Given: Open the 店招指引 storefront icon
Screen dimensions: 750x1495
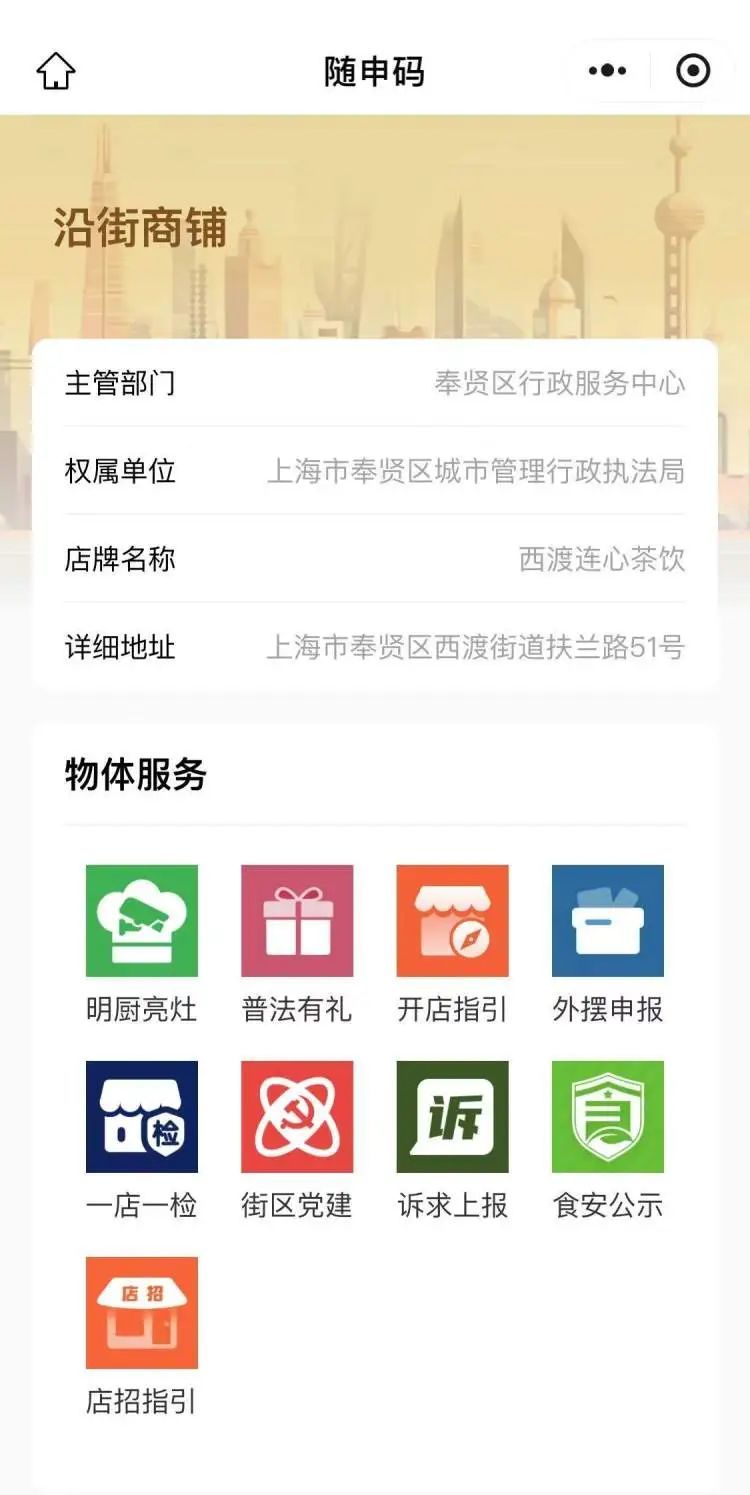Looking at the screenshot, I should coord(141,1312).
